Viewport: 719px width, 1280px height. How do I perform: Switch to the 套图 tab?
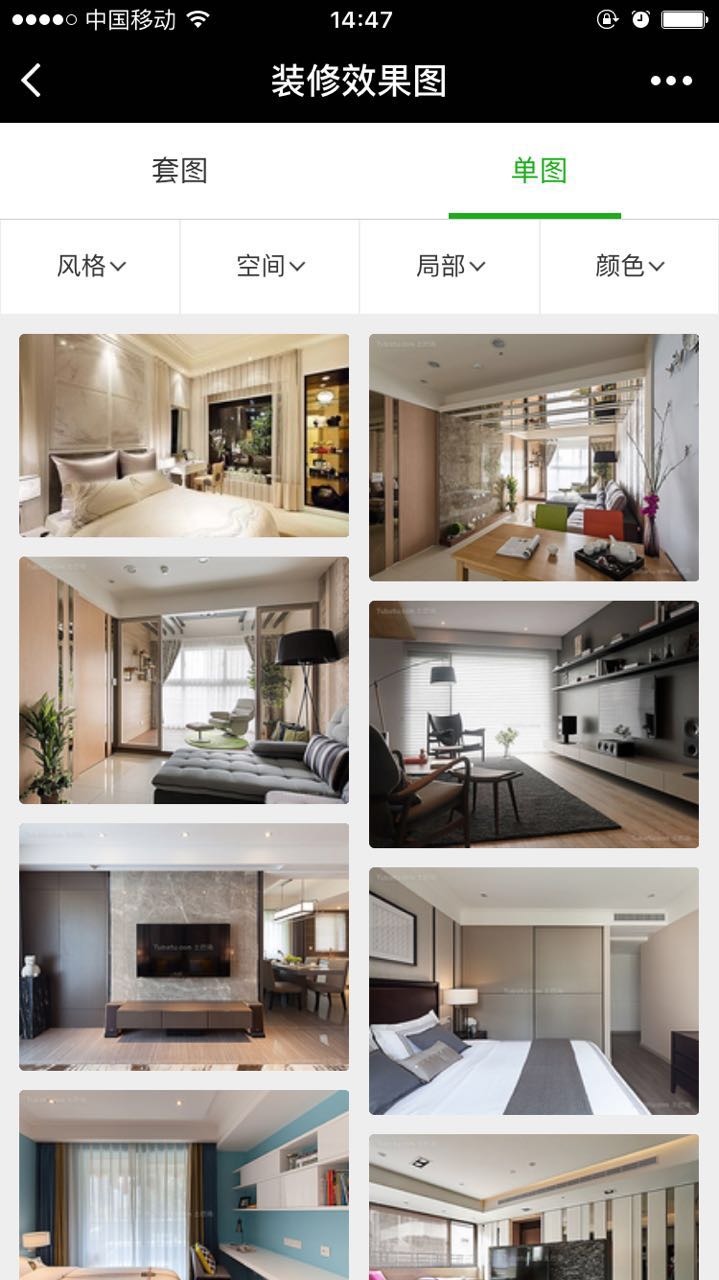tap(180, 170)
